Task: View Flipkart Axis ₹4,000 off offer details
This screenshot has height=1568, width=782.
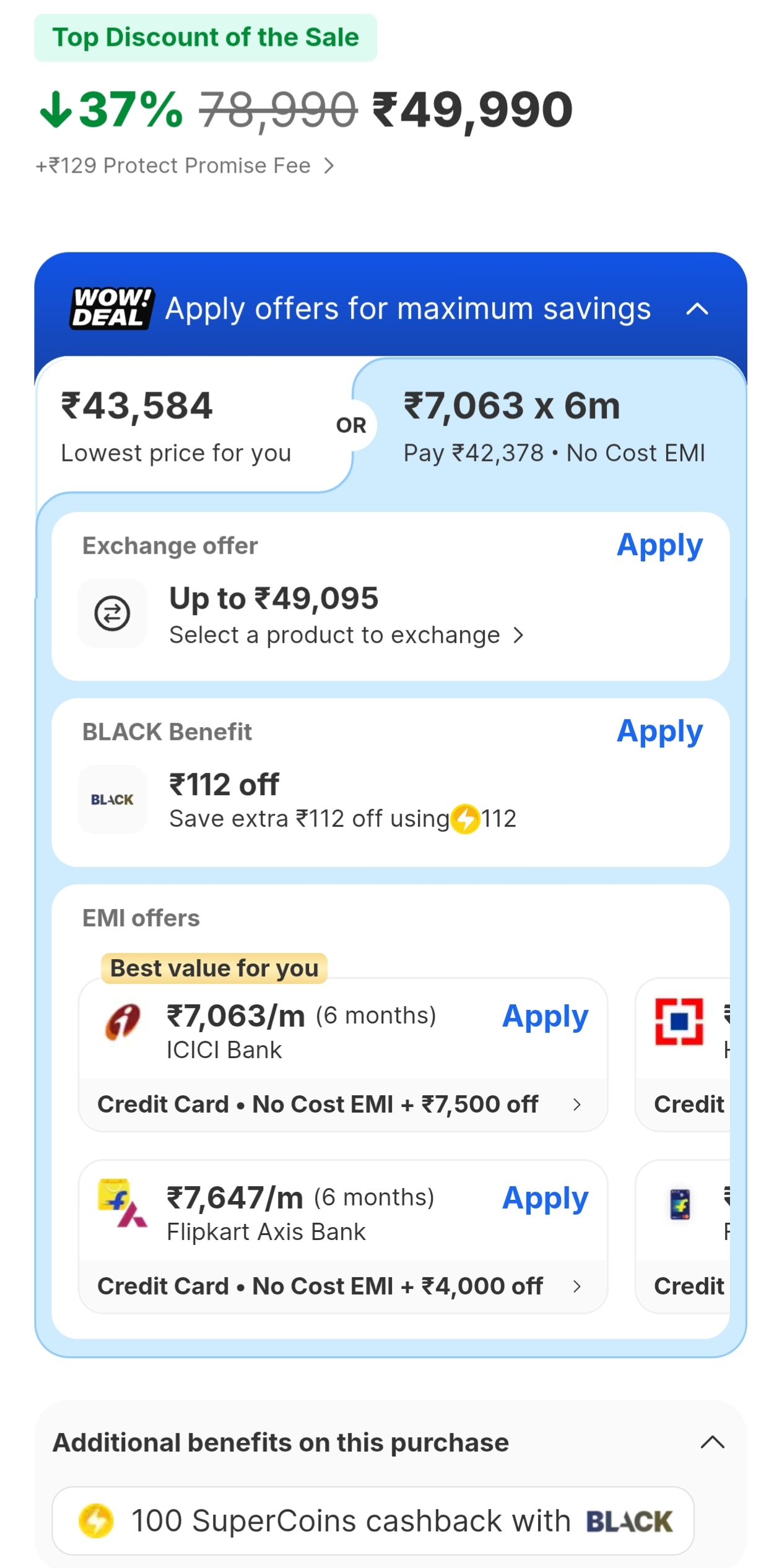Action: click(342, 1286)
